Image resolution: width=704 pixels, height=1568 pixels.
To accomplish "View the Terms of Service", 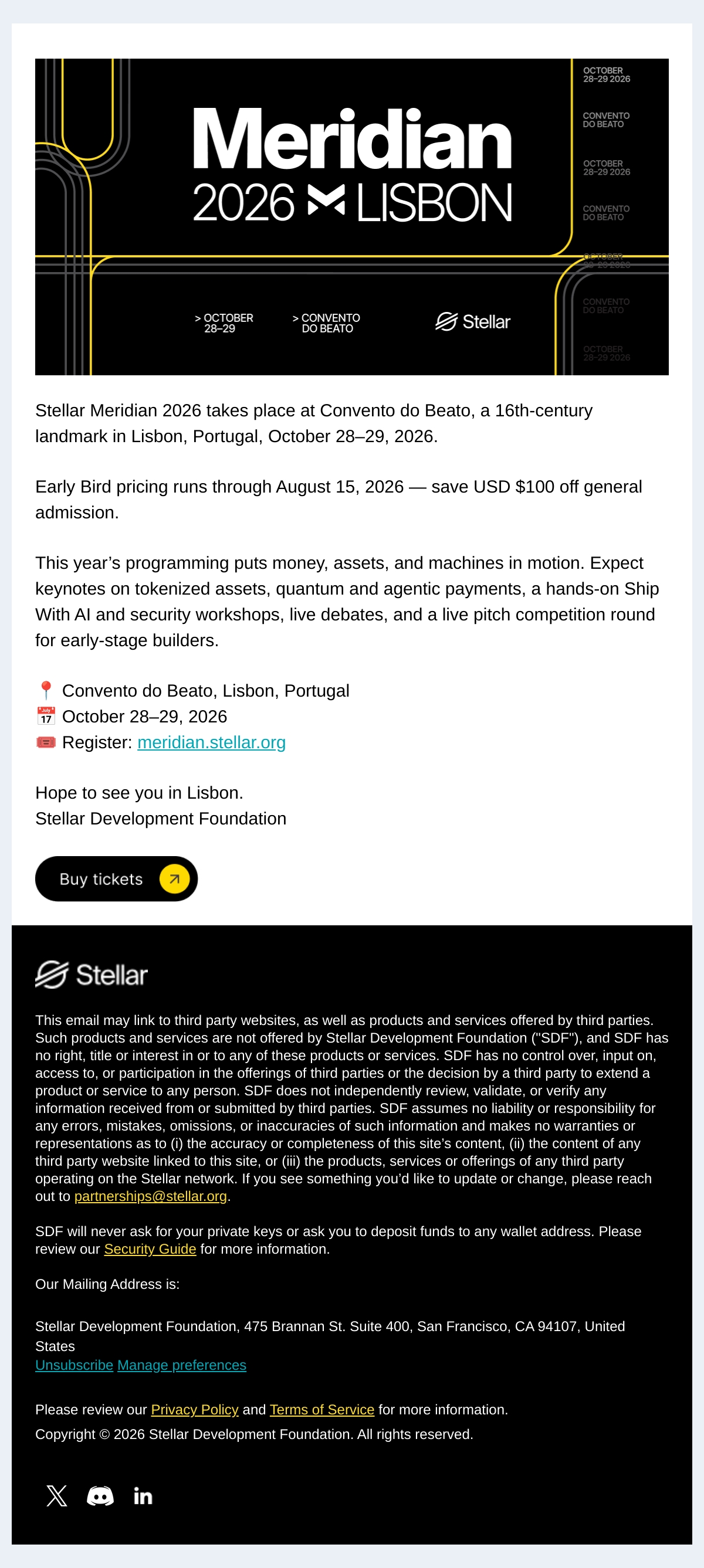I will point(321,1410).
